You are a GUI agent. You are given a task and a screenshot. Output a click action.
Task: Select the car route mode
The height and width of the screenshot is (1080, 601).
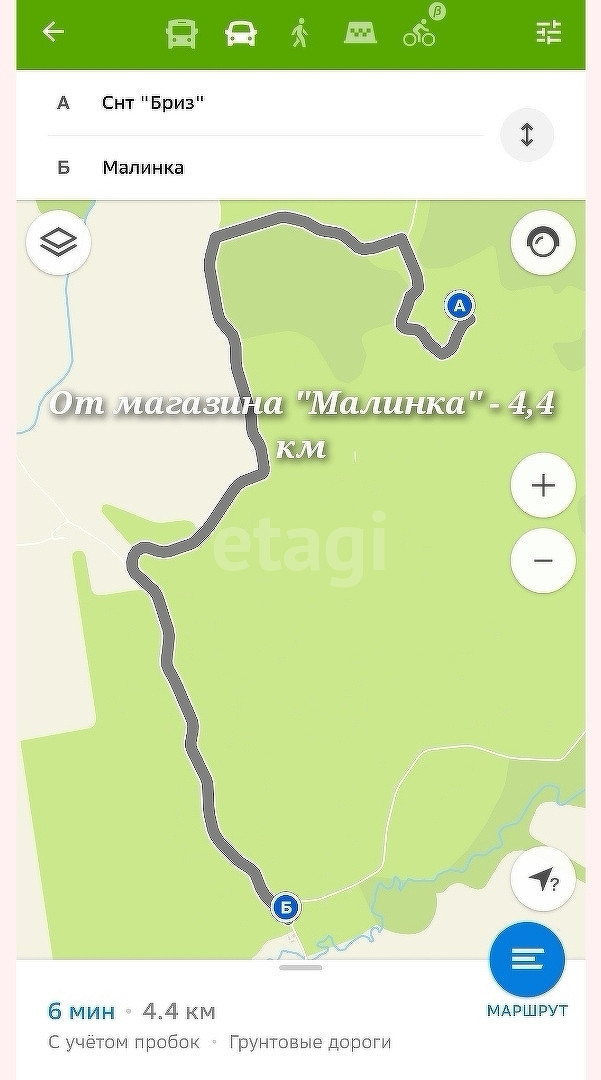241,33
